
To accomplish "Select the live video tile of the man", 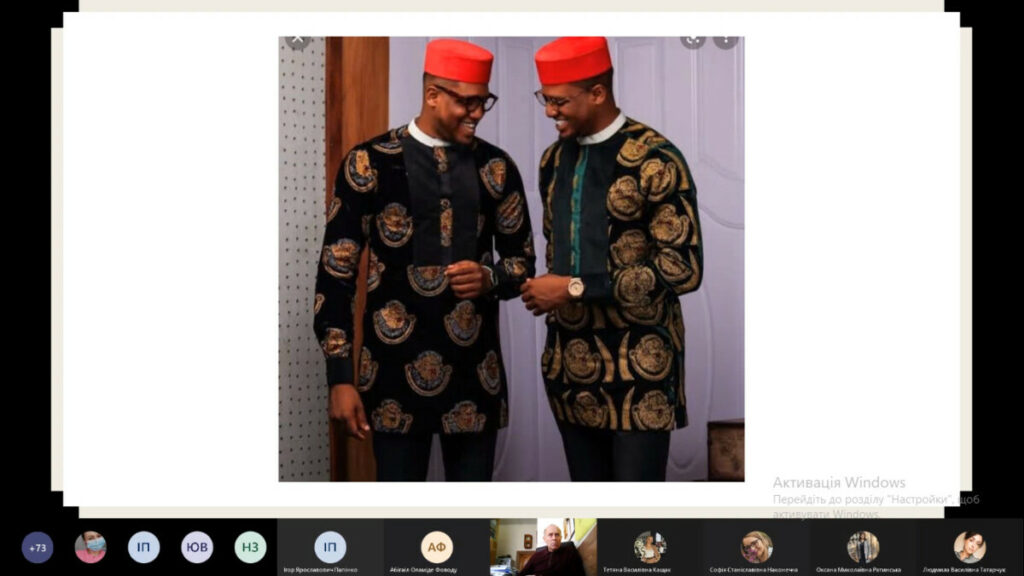I will pos(543,547).
